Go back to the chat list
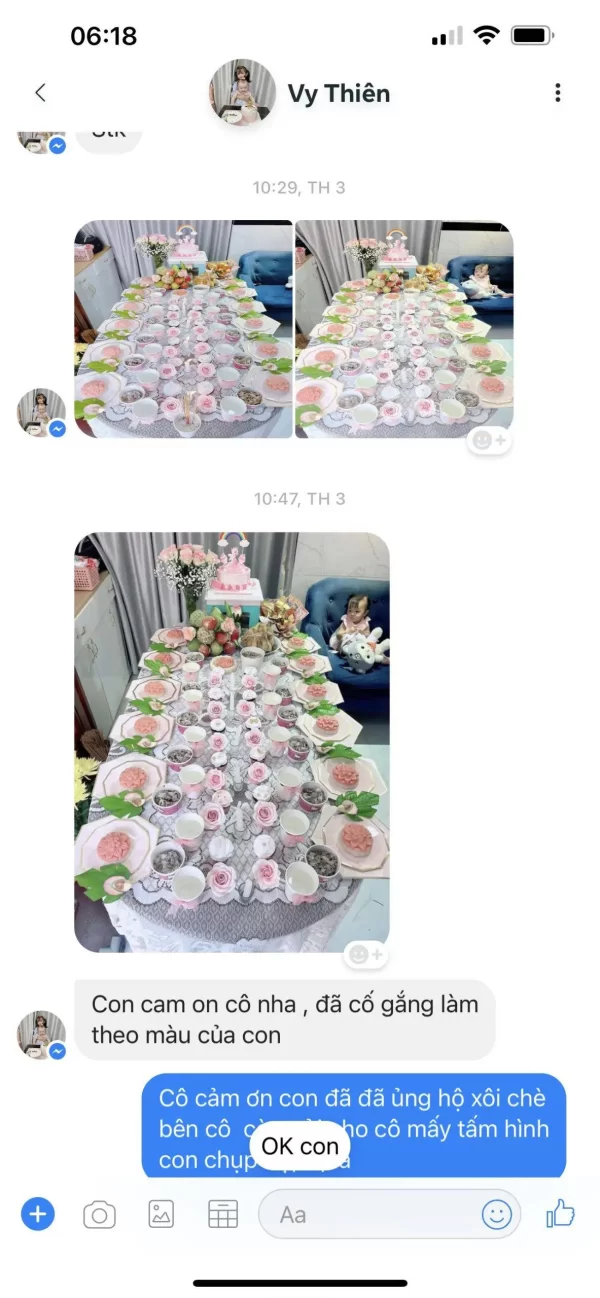 pos(40,93)
